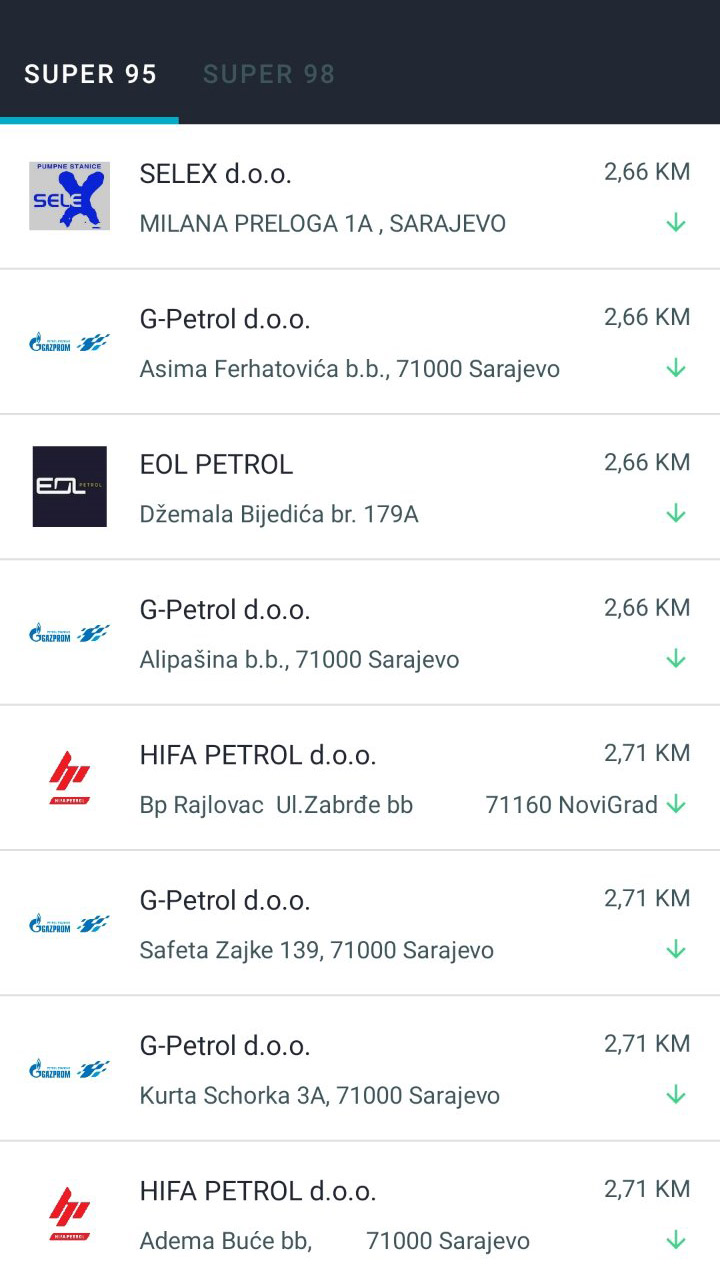Open HIFA PETROL Bp Rajlovac station
The image size is (720, 1284).
click(x=360, y=778)
